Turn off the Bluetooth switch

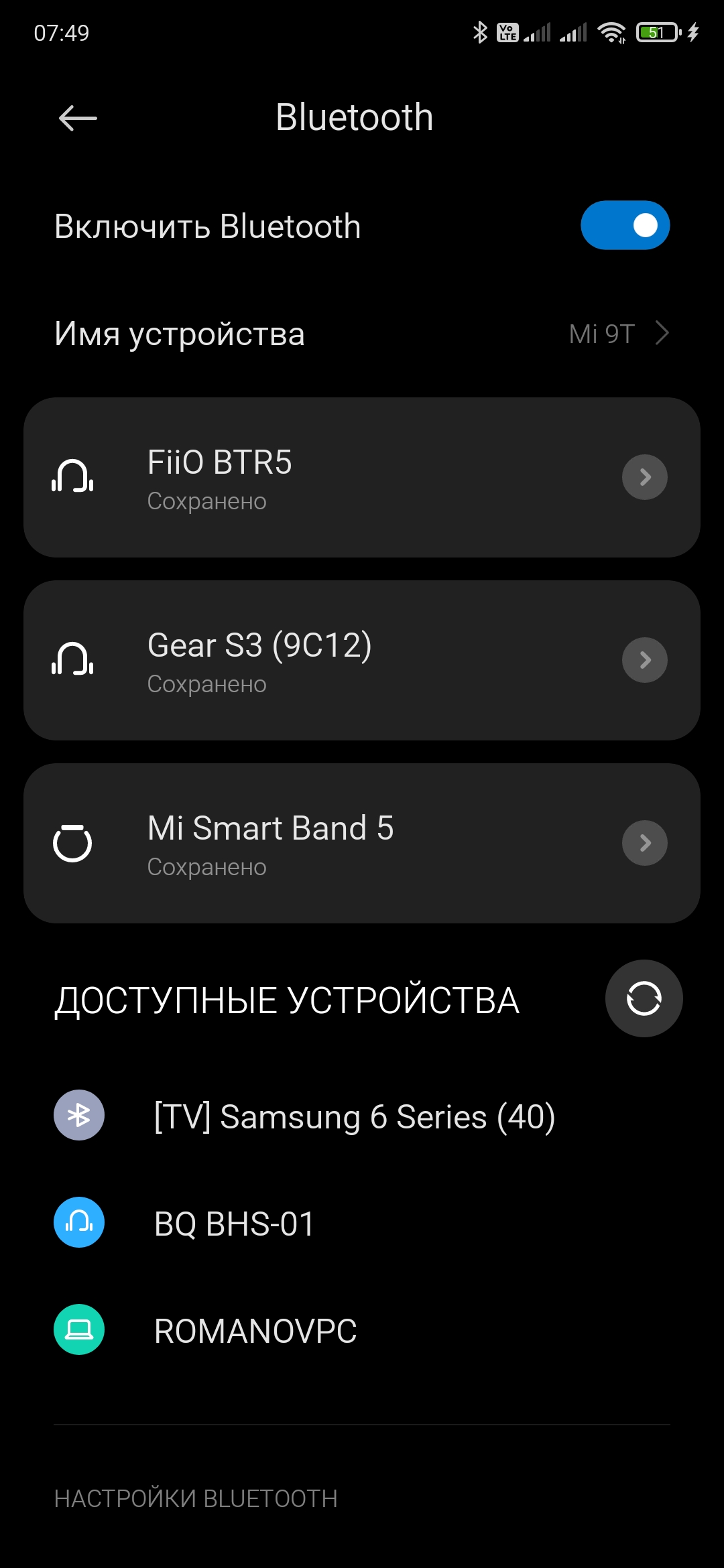pos(625,225)
